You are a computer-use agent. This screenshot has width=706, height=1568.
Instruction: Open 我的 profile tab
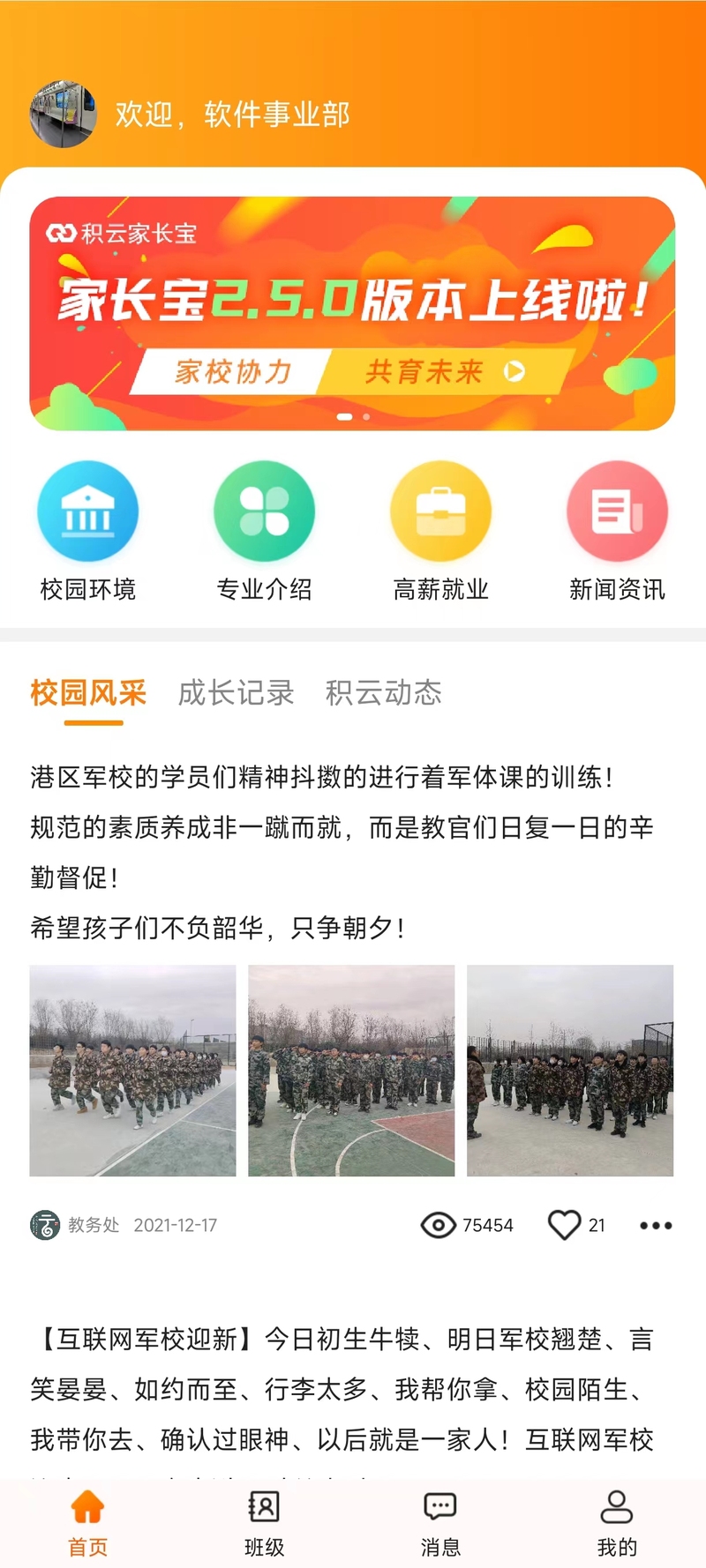(617, 1522)
